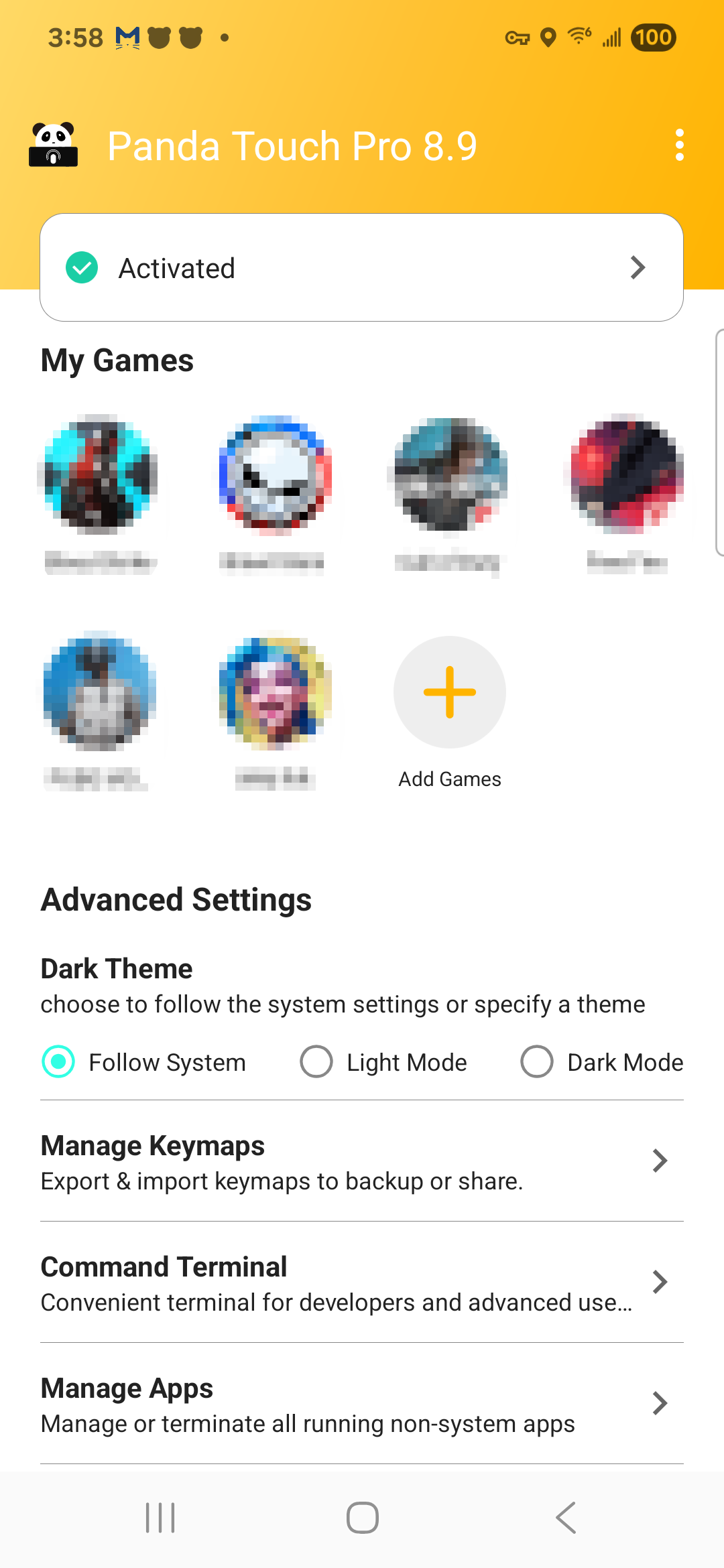Open the three-dot overflow menu

pyautogui.click(x=679, y=145)
